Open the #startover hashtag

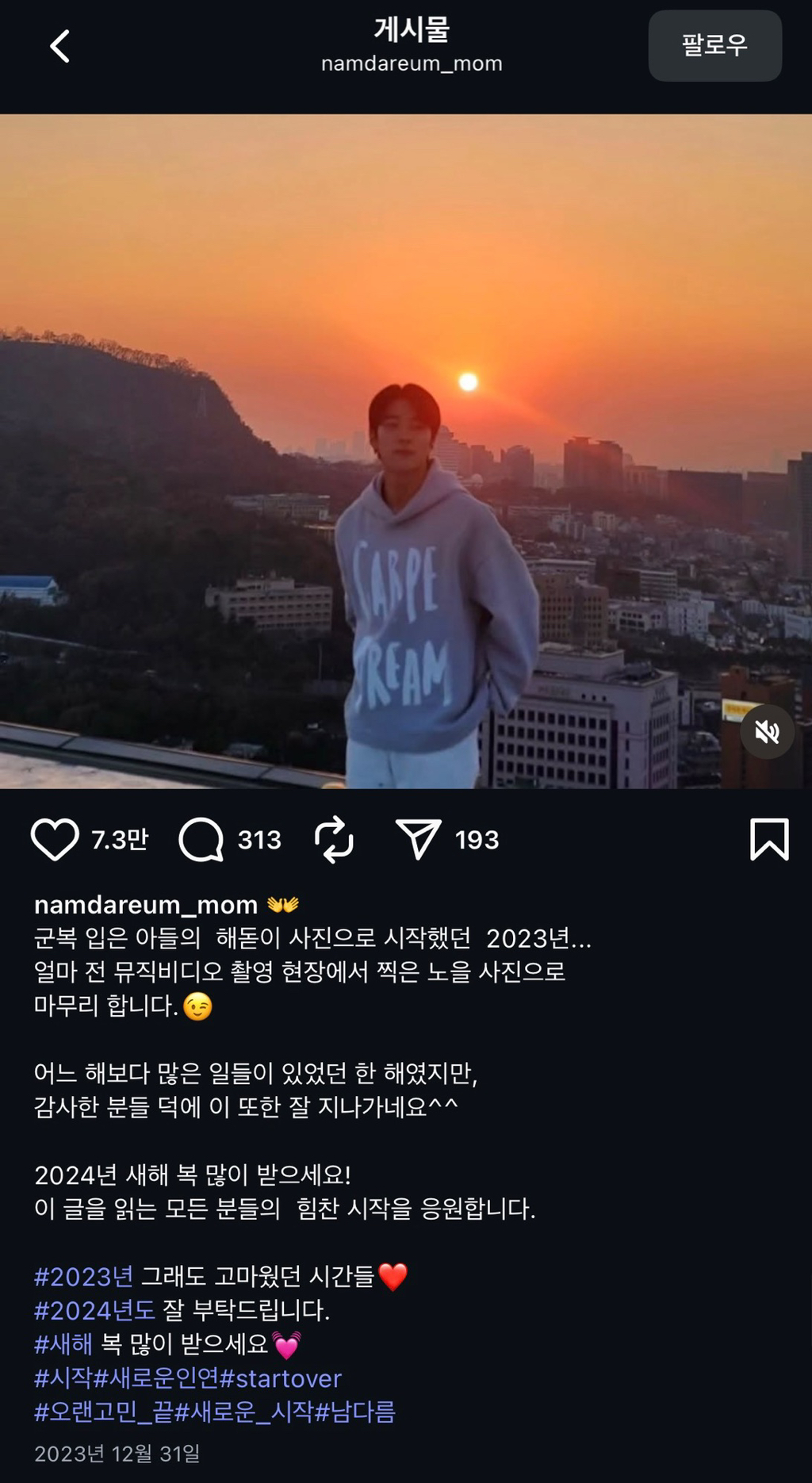(281, 1378)
